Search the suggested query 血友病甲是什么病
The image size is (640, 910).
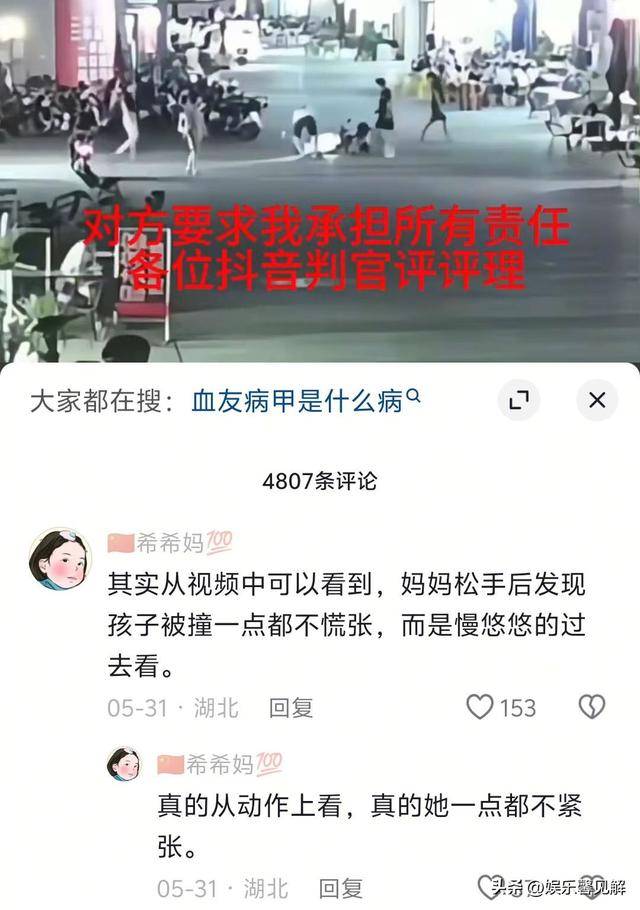[305, 401]
